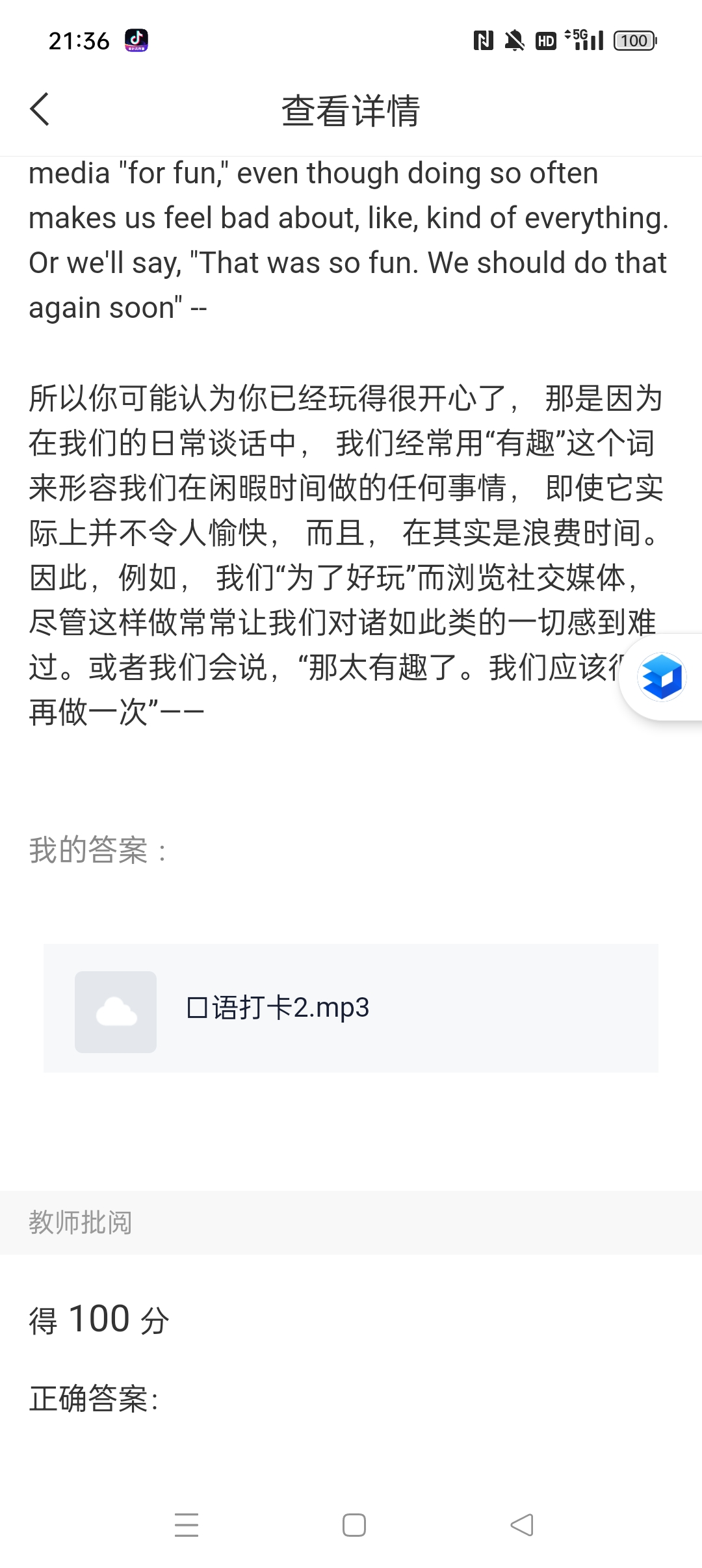The width and height of the screenshot is (702, 1568).
Task: Open the system recent apps menu
Action: pyautogui.click(x=187, y=1524)
